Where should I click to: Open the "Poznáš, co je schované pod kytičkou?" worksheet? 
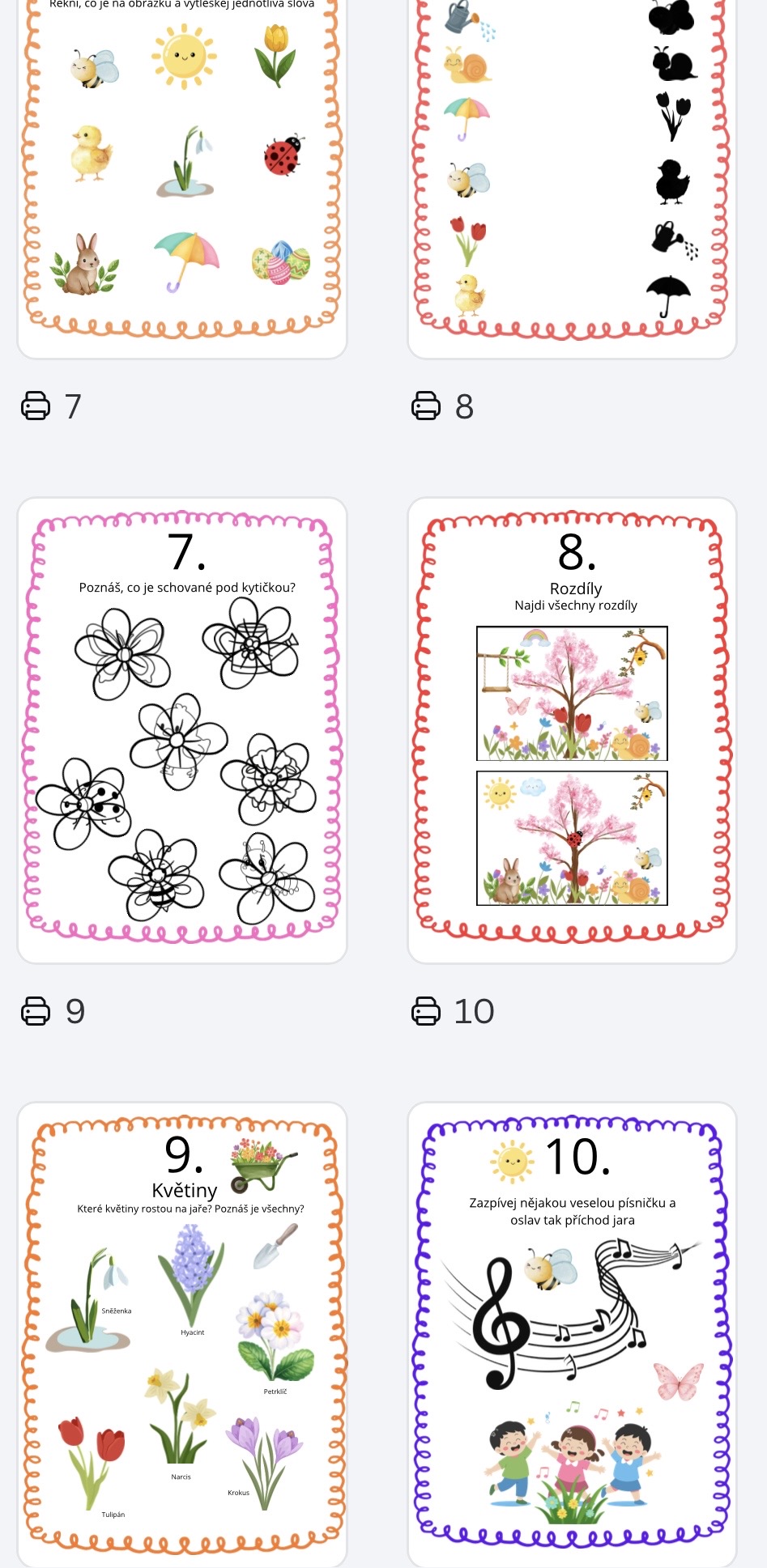[x=182, y=730]
